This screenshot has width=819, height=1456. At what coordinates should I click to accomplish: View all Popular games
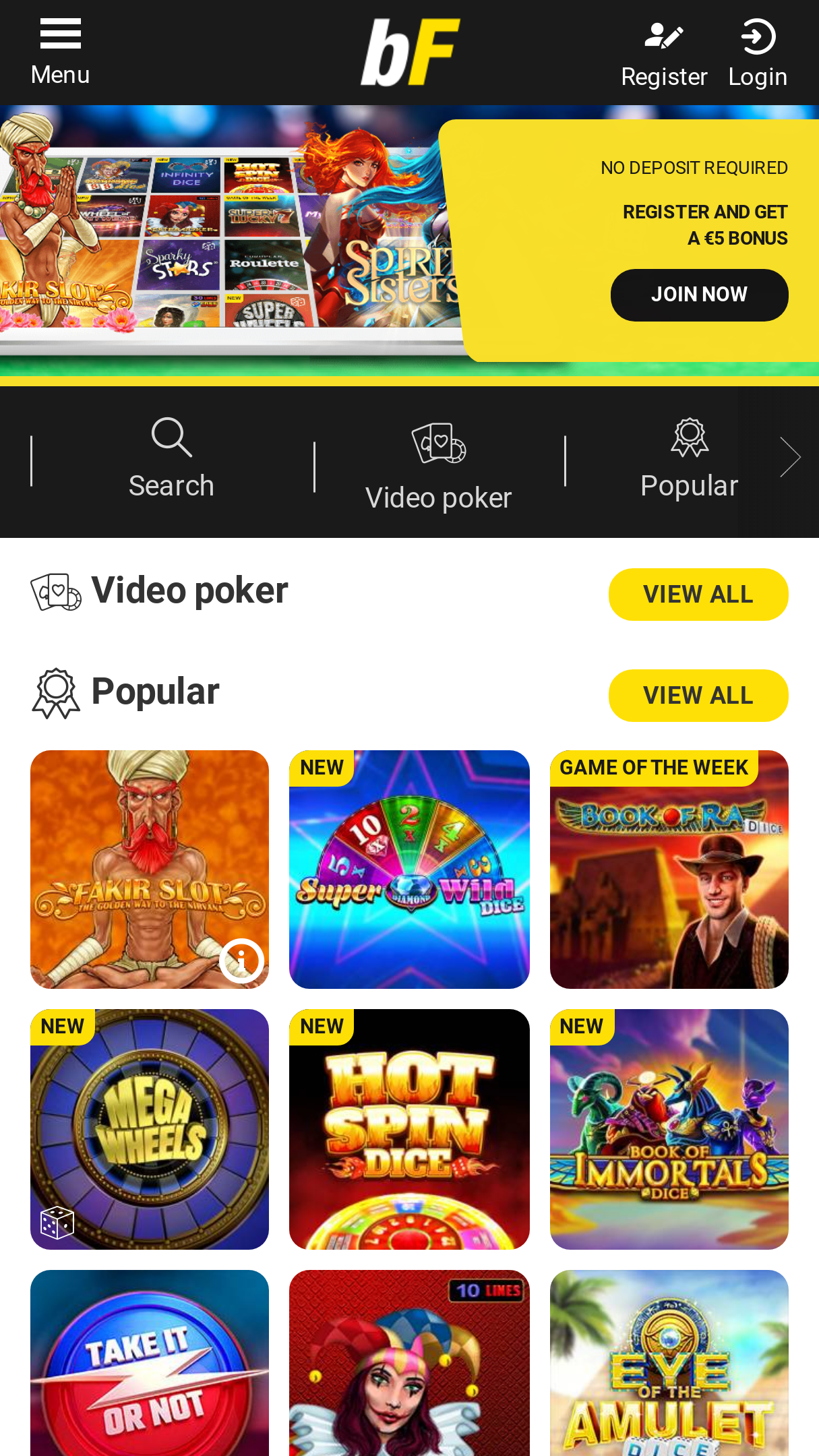click(698, 696)
